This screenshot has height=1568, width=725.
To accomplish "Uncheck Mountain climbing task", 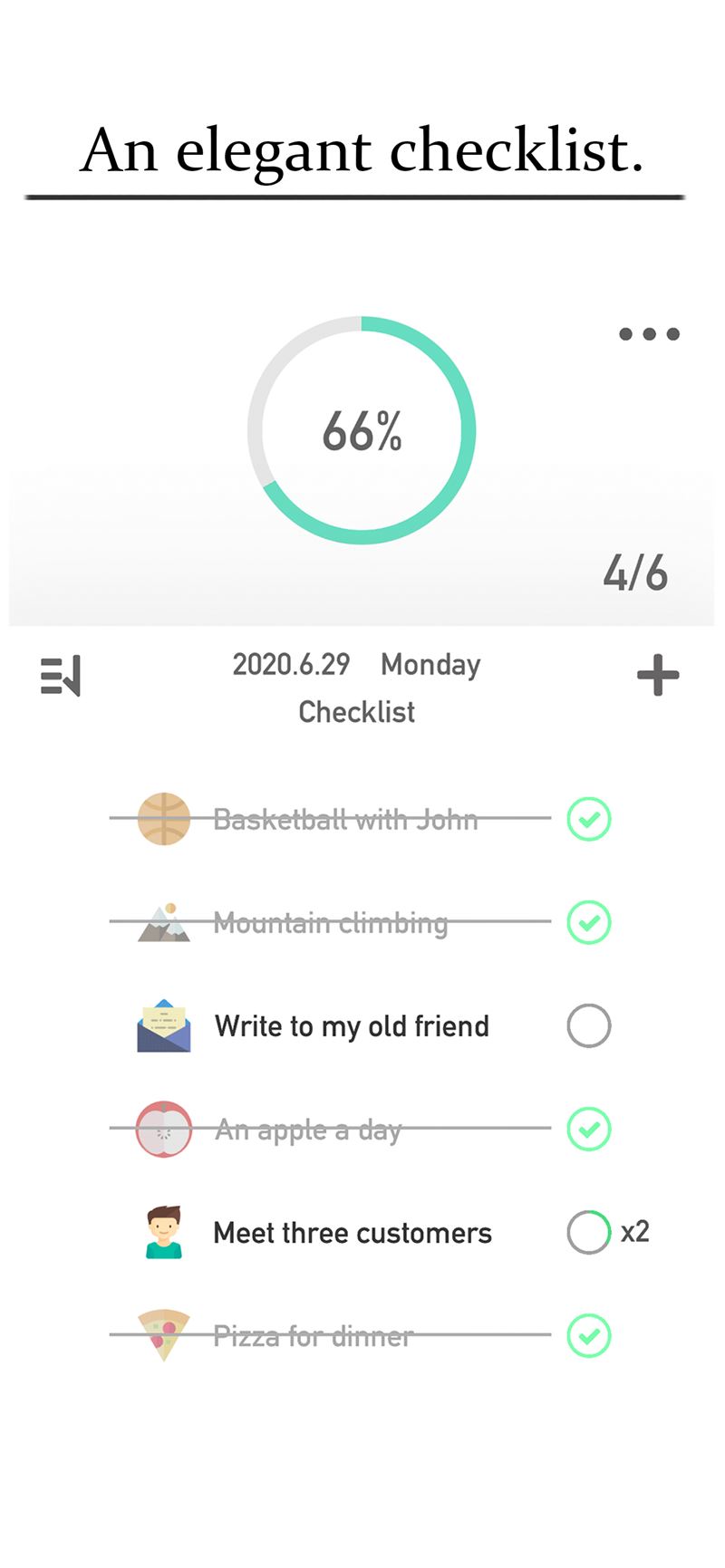I will pos(589,922).
